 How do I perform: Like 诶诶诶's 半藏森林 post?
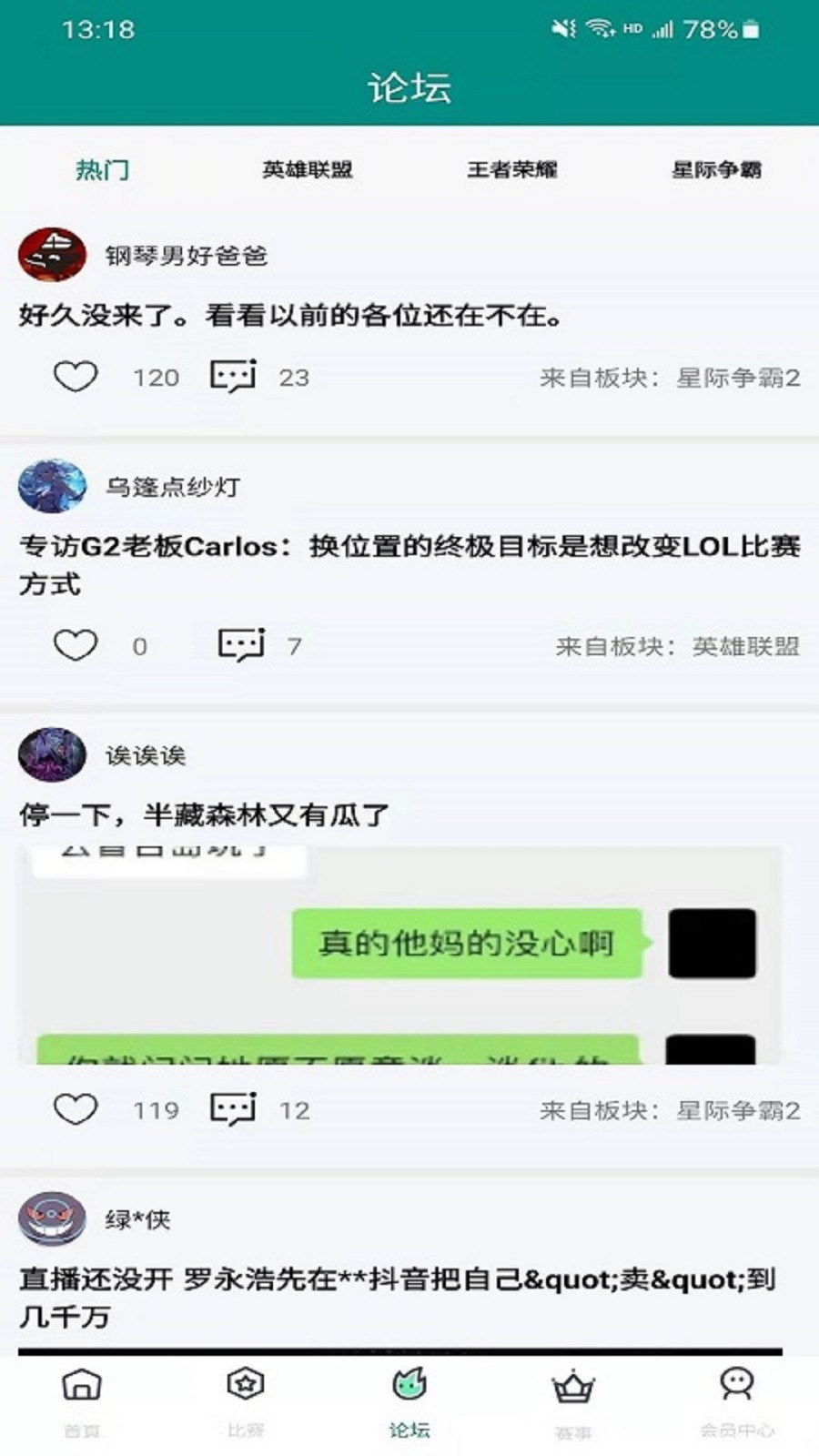pyautogui.click(x=76, y=1109)
